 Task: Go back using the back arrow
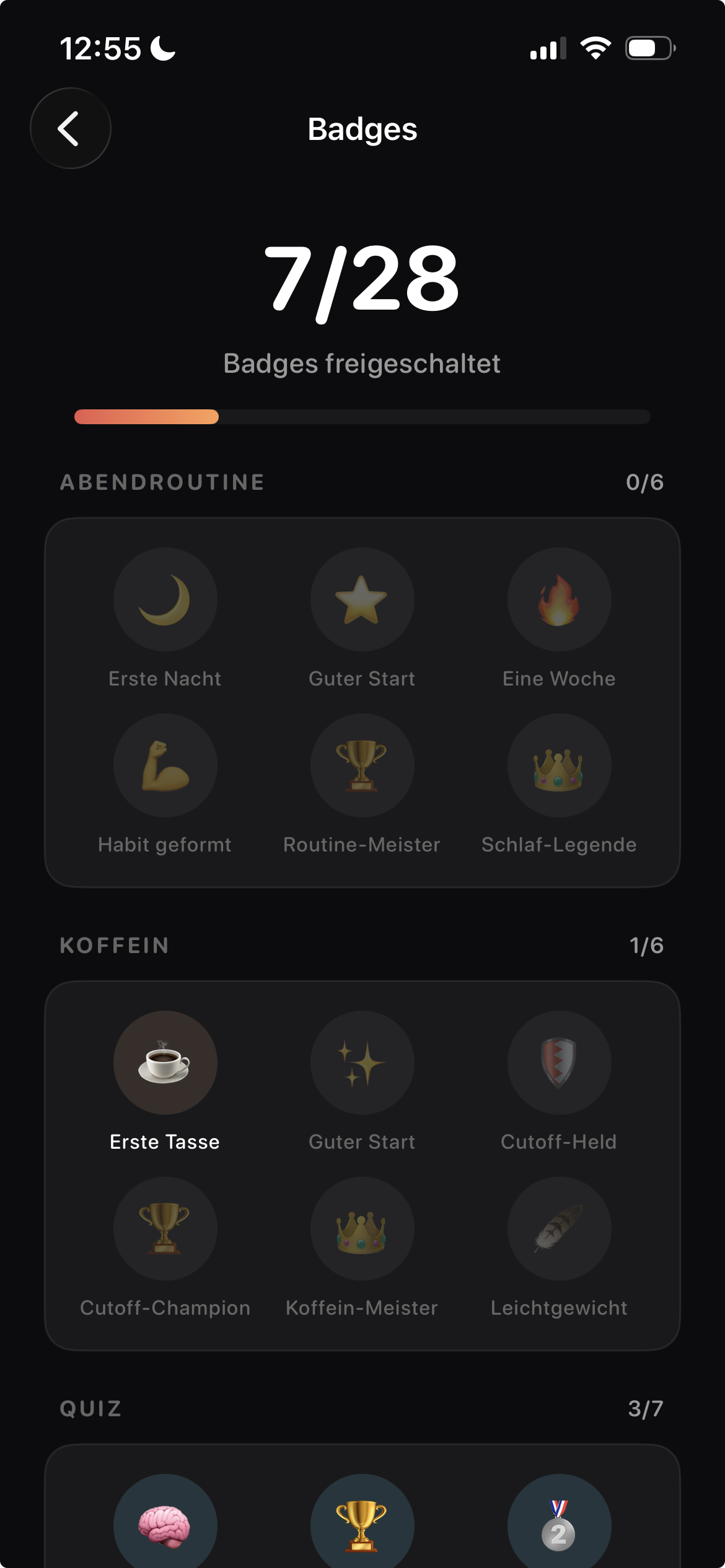[70, 128]
